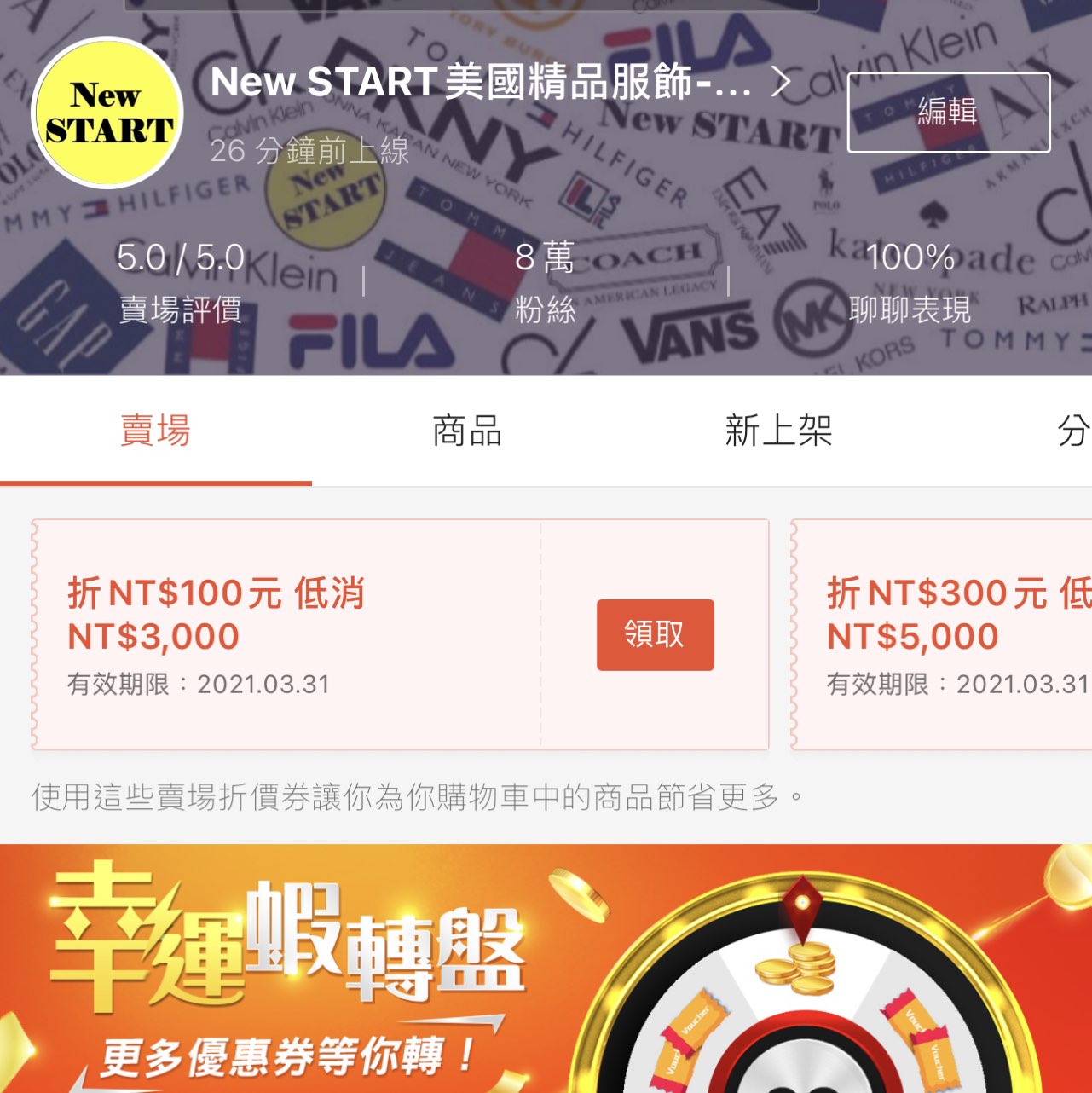Switch to the 賣場 tab
1092x1093 pixels.
click(x=155, y=431)
